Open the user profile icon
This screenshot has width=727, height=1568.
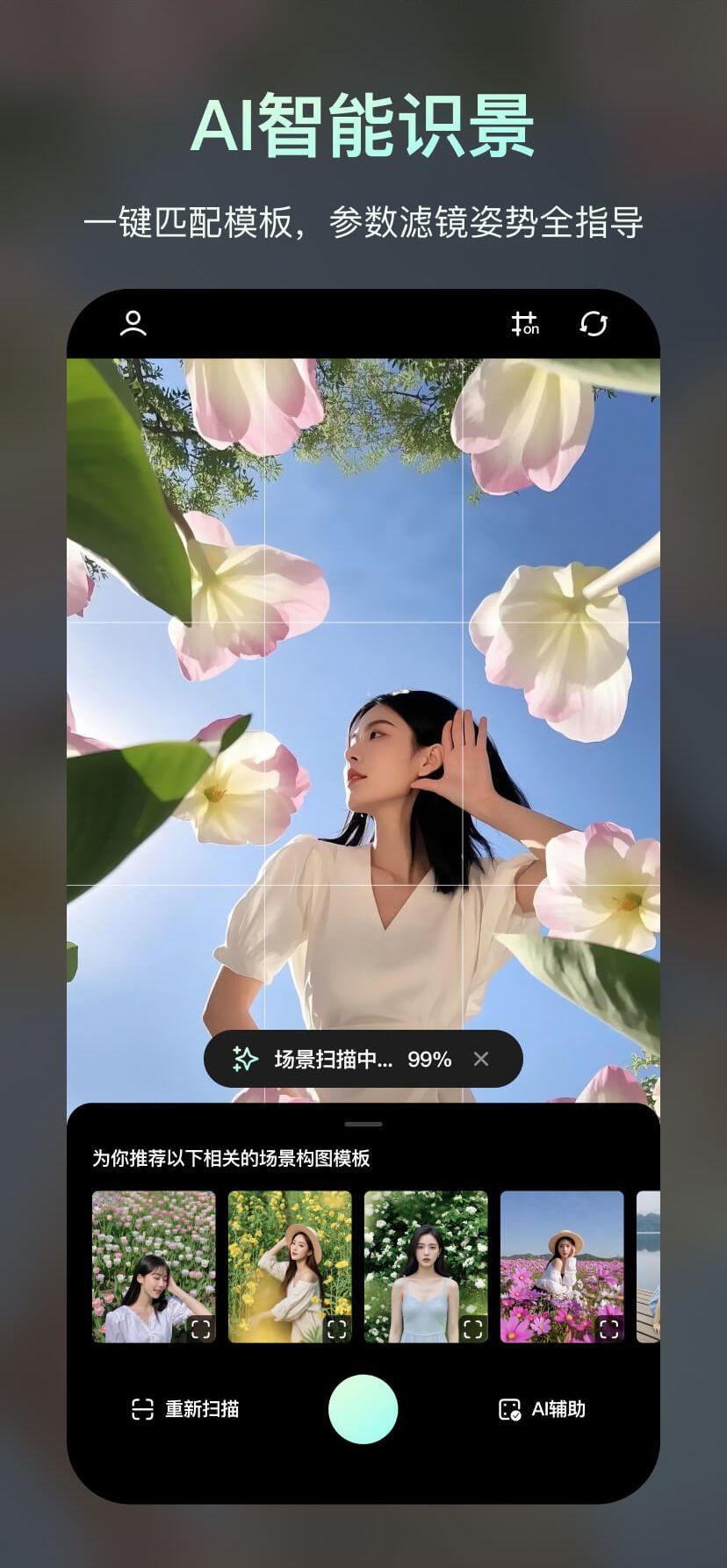pyautogui.click(x=133, y=325)
